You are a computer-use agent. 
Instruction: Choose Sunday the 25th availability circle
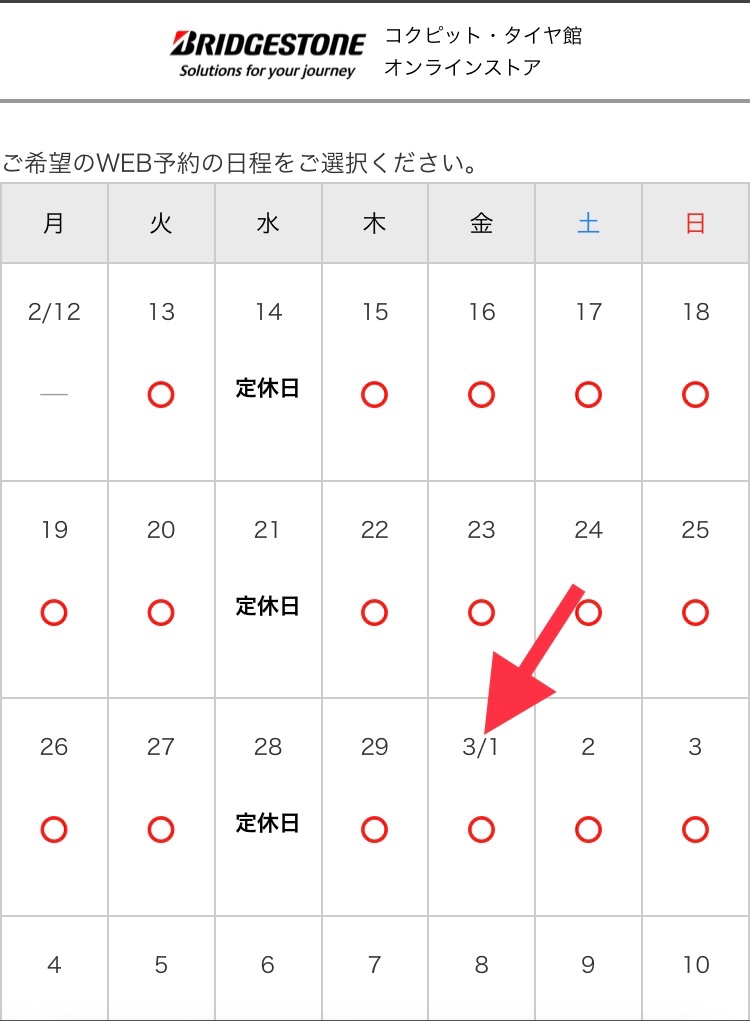pyautogui.click(x=695, y=612)
